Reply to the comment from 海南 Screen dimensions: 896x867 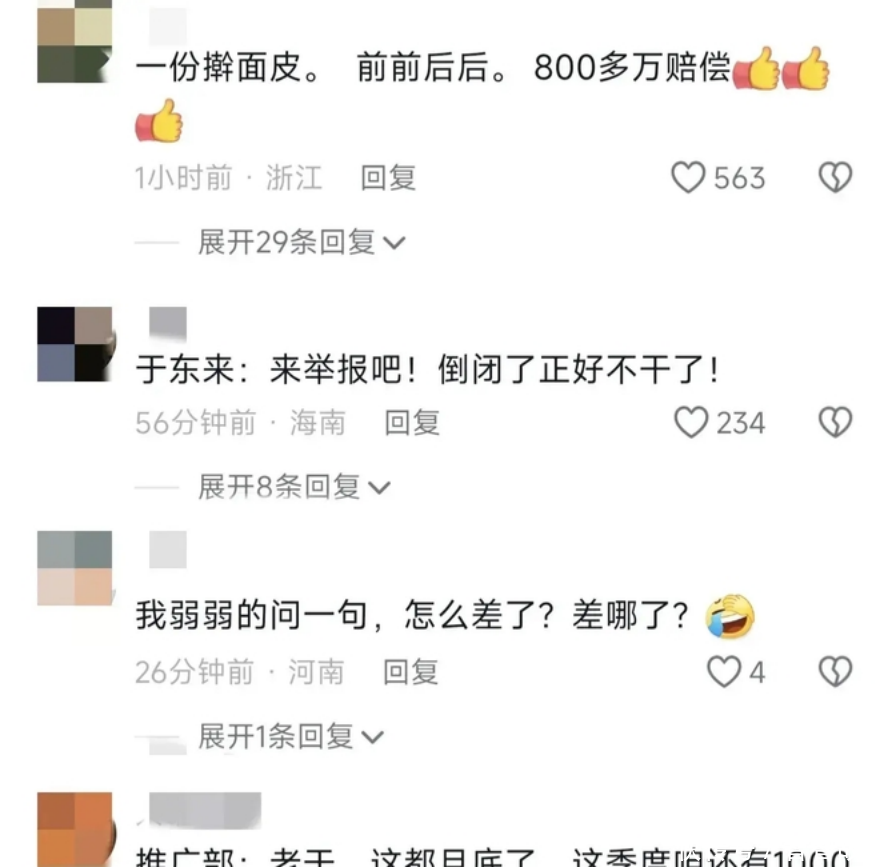click(412, 423)
